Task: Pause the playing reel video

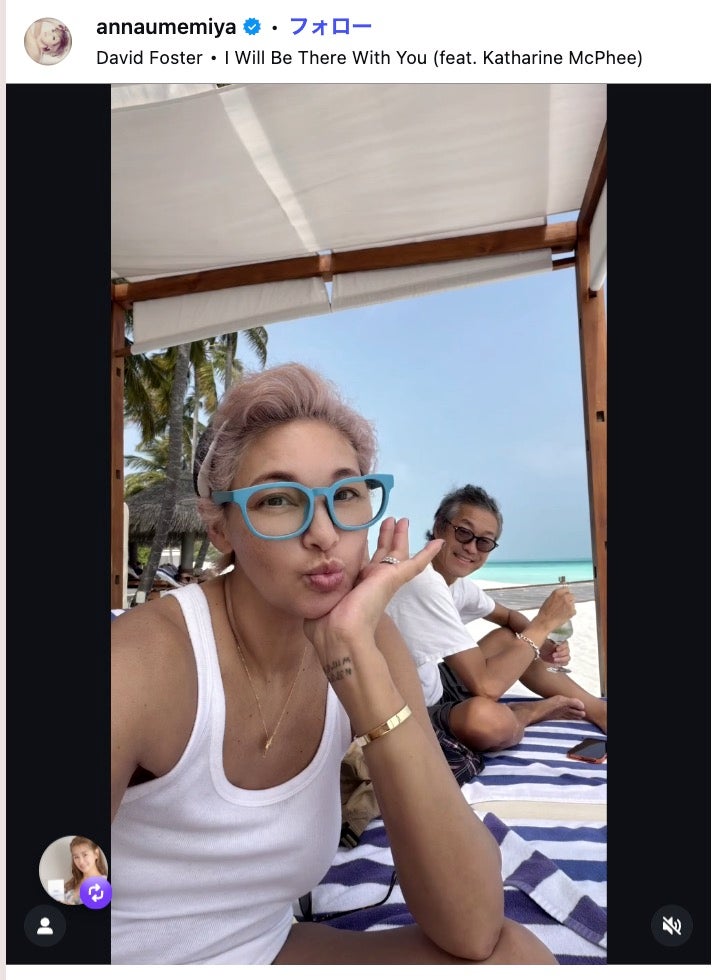Action: 358,520
